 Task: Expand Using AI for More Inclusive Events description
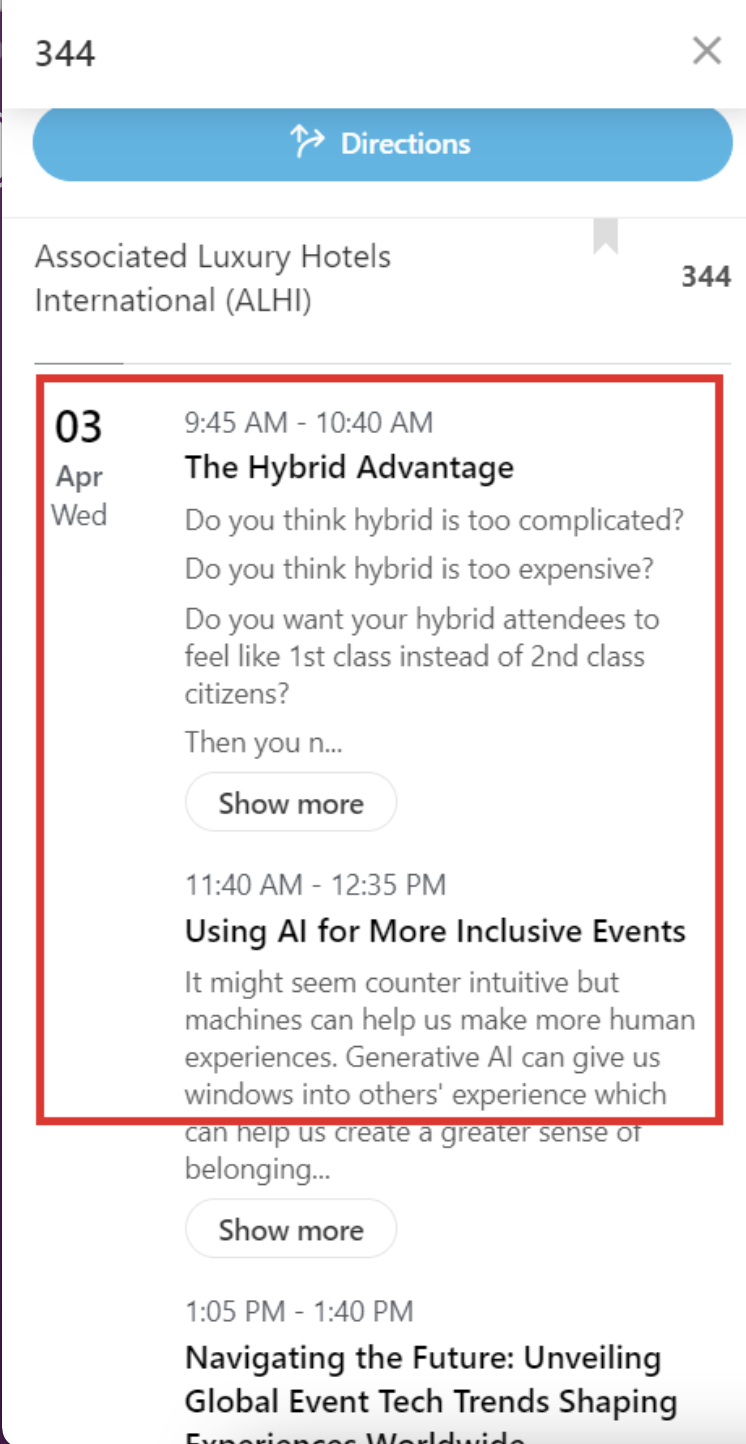[291, 1229]
